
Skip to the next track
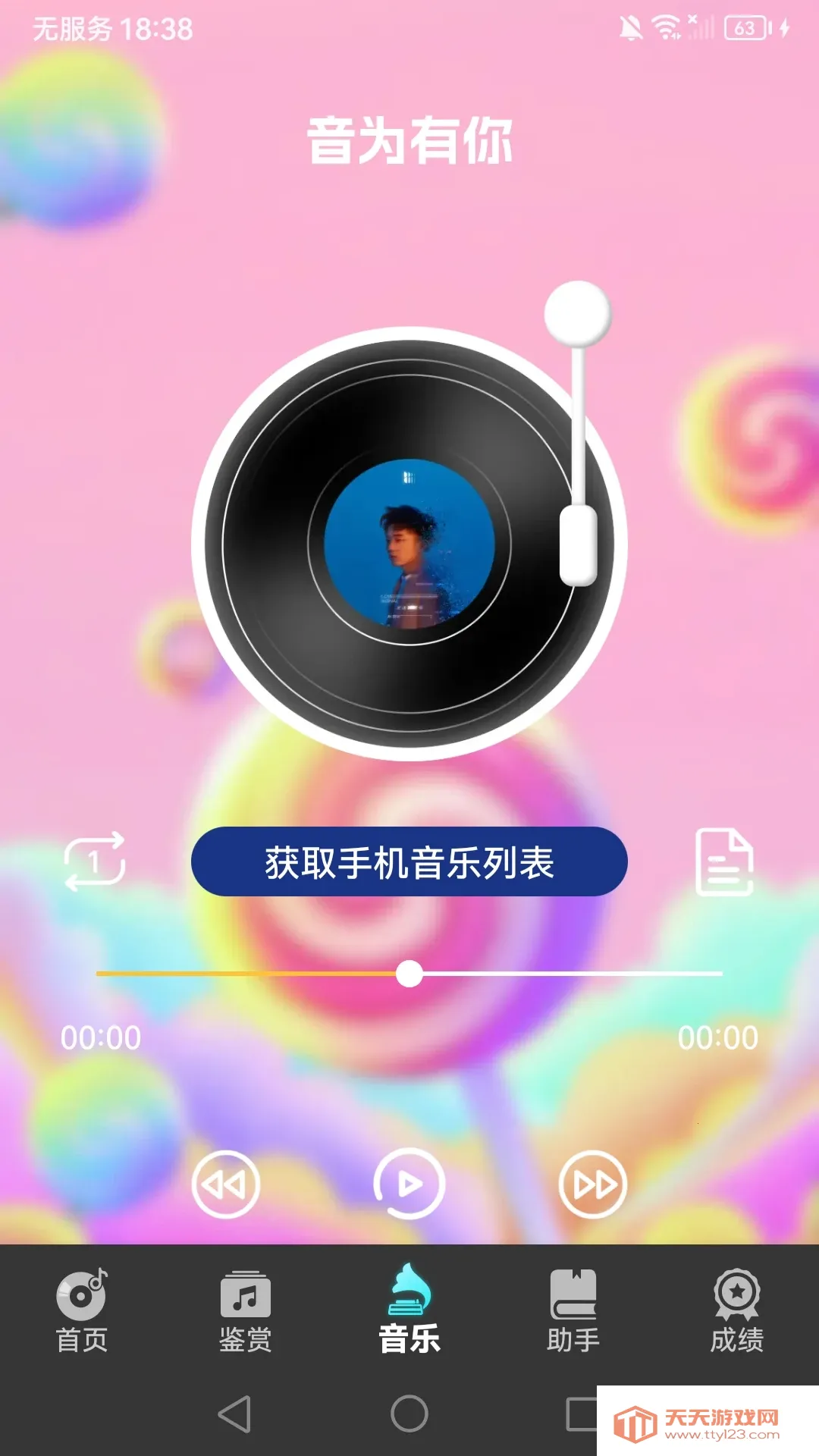click(x=593, y=1184)
